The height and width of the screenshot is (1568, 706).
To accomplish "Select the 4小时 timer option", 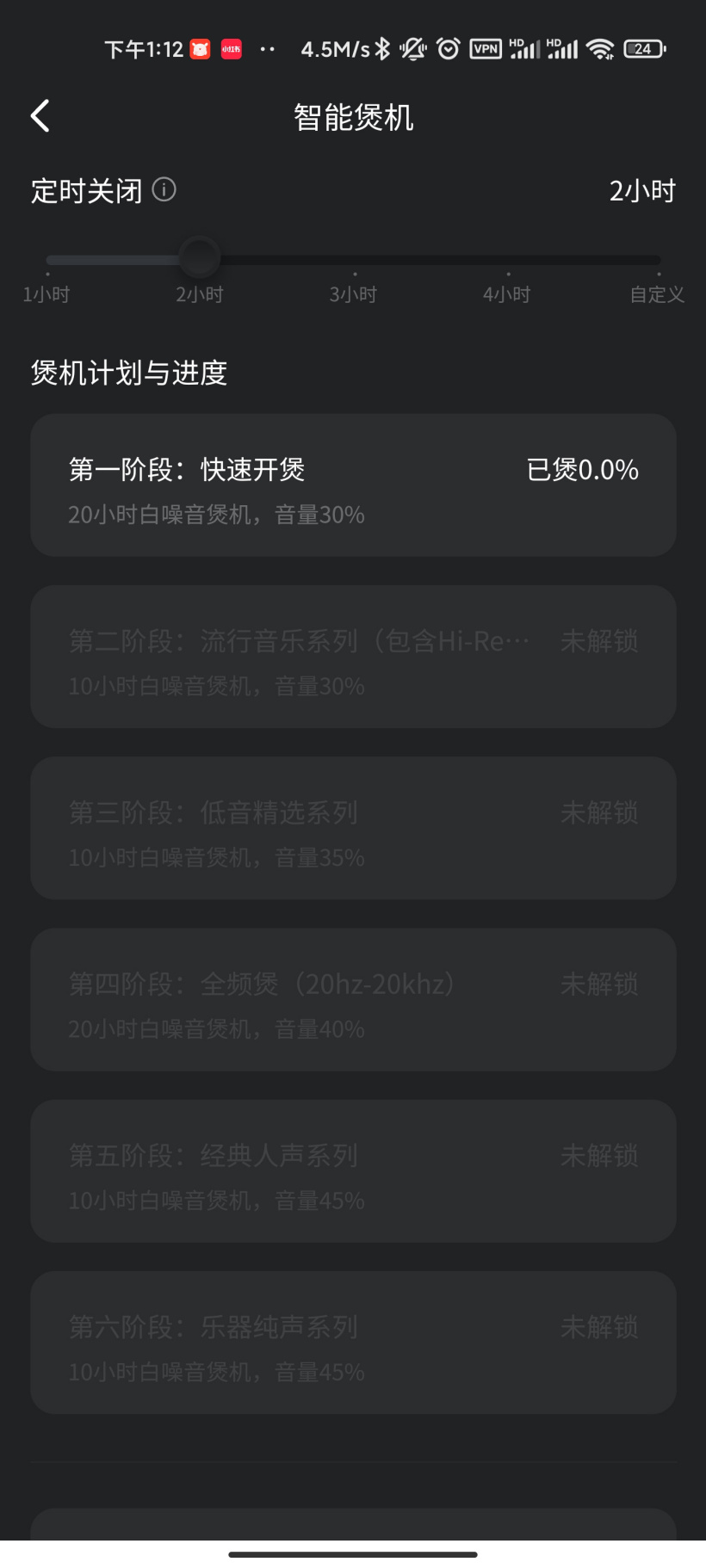I will [506, 293].
